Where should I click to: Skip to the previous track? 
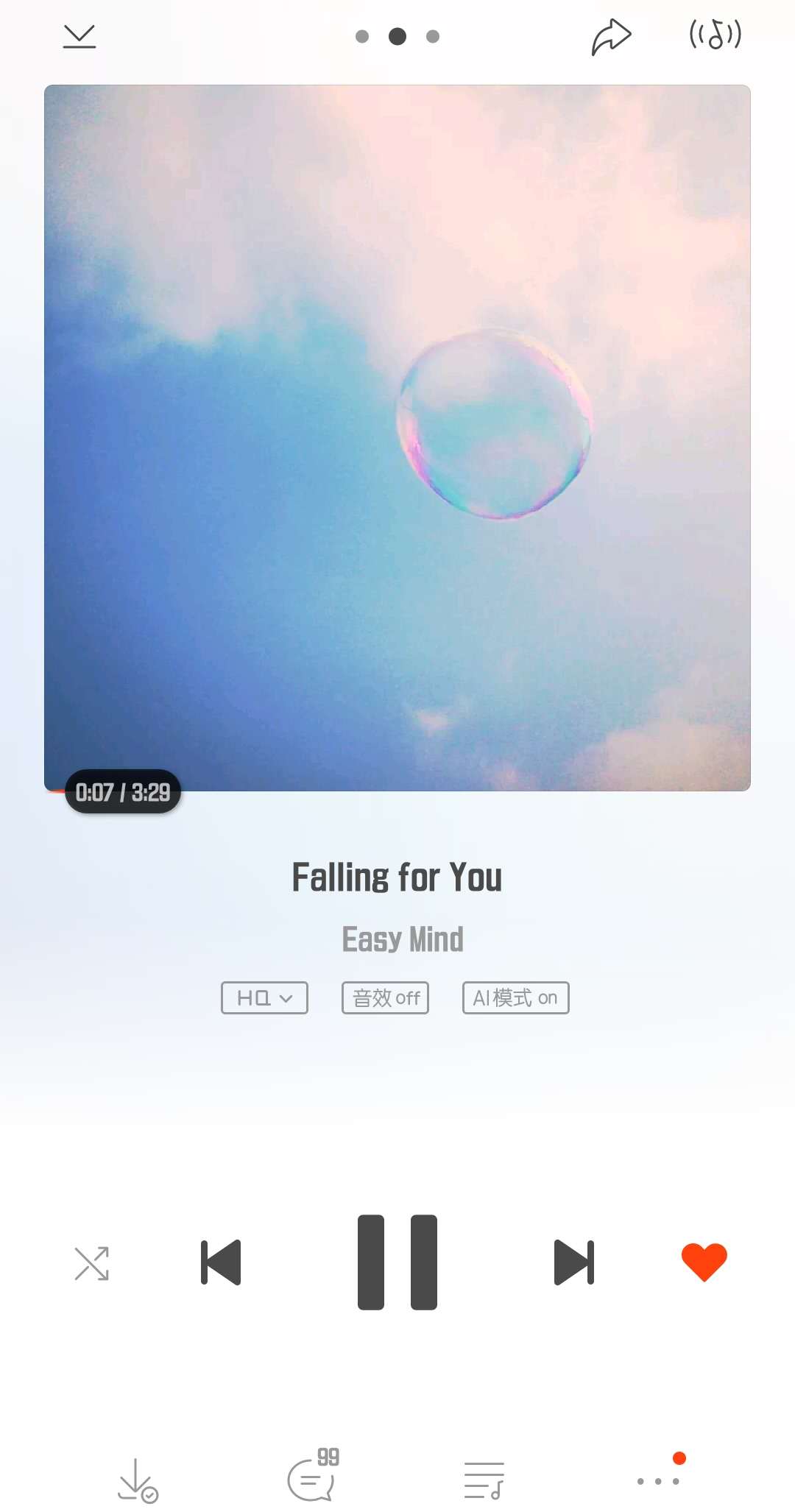click(221, 1262)
